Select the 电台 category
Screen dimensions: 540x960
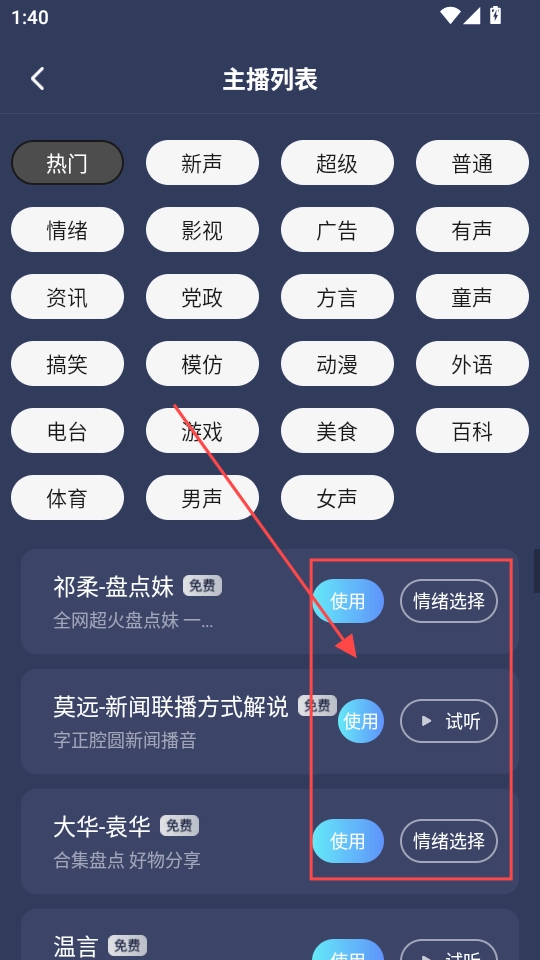pos(67,431)
